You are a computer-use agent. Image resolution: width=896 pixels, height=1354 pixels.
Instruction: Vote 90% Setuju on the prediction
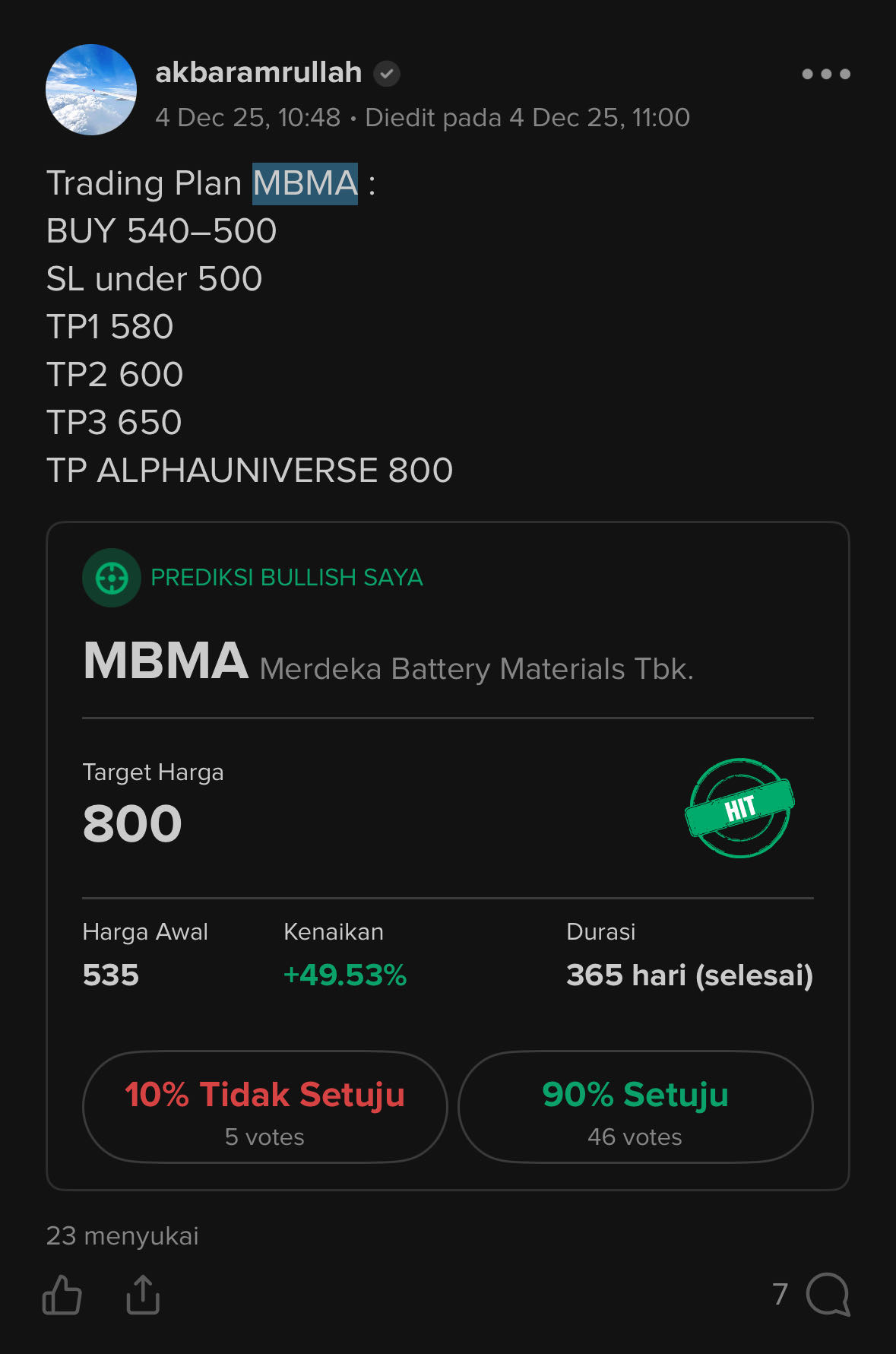click(x=635, y=1106)
